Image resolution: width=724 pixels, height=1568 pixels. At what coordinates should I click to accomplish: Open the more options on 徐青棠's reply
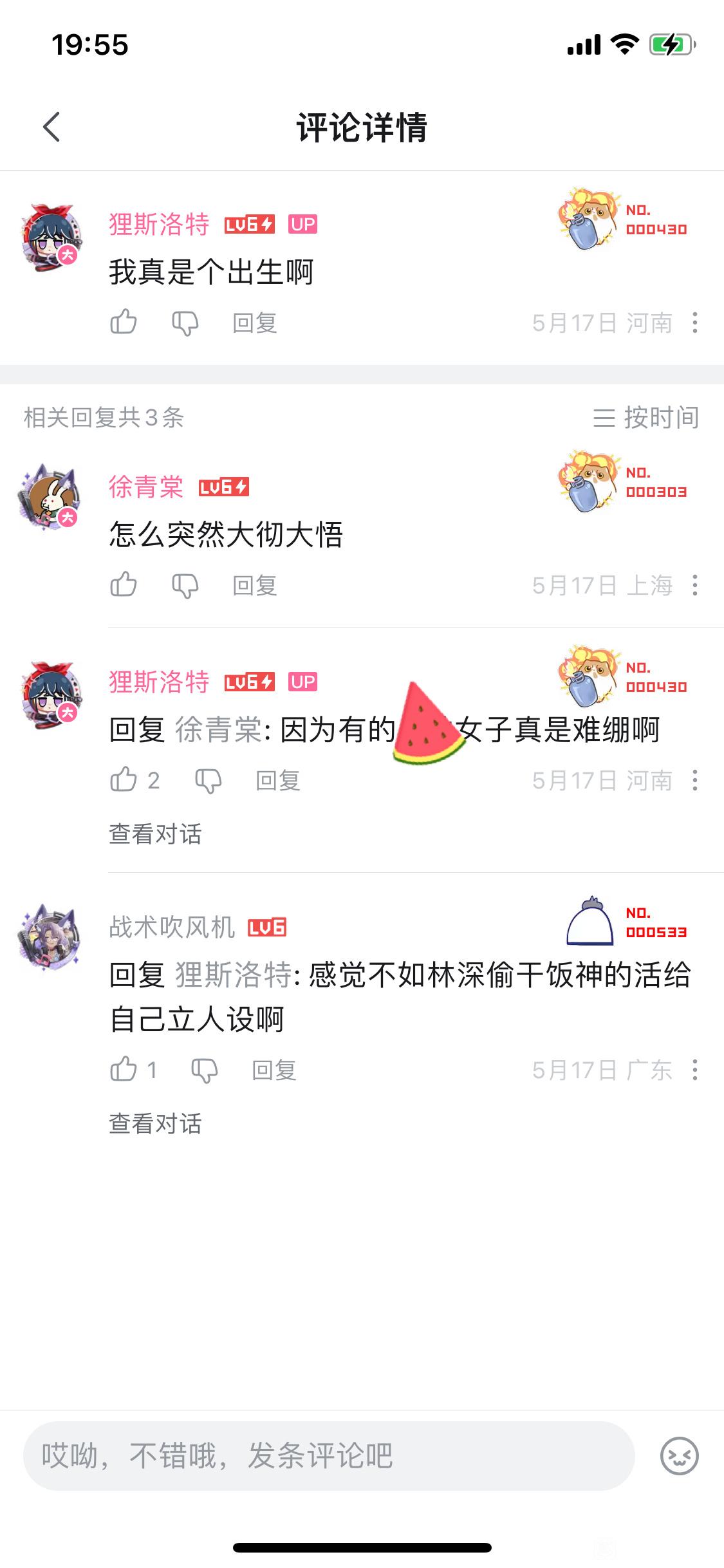coord(695,585)
